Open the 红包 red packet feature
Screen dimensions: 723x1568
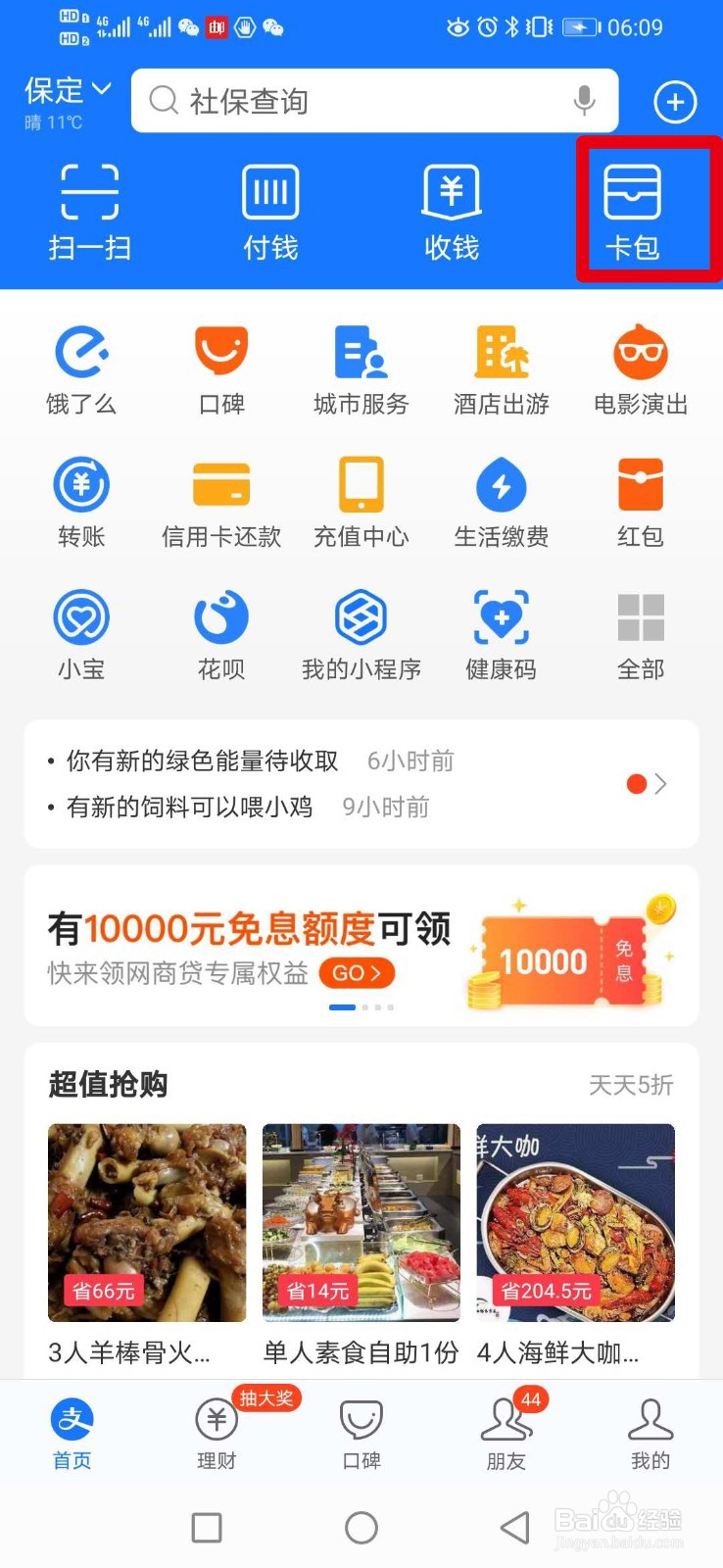click(640, 502)
